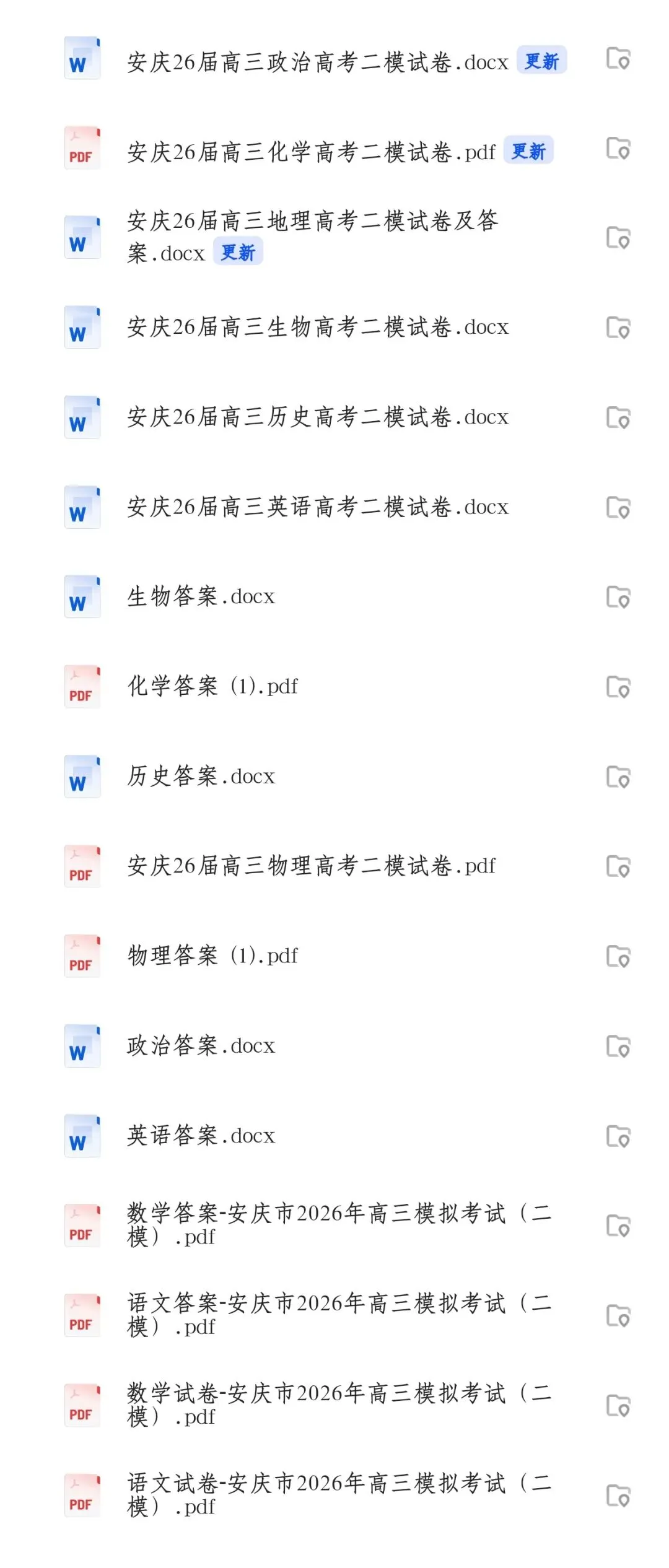Open 安庆26届高三物理高考二模试卷.pdf
669x1568 pixels.
click(311, 866)
